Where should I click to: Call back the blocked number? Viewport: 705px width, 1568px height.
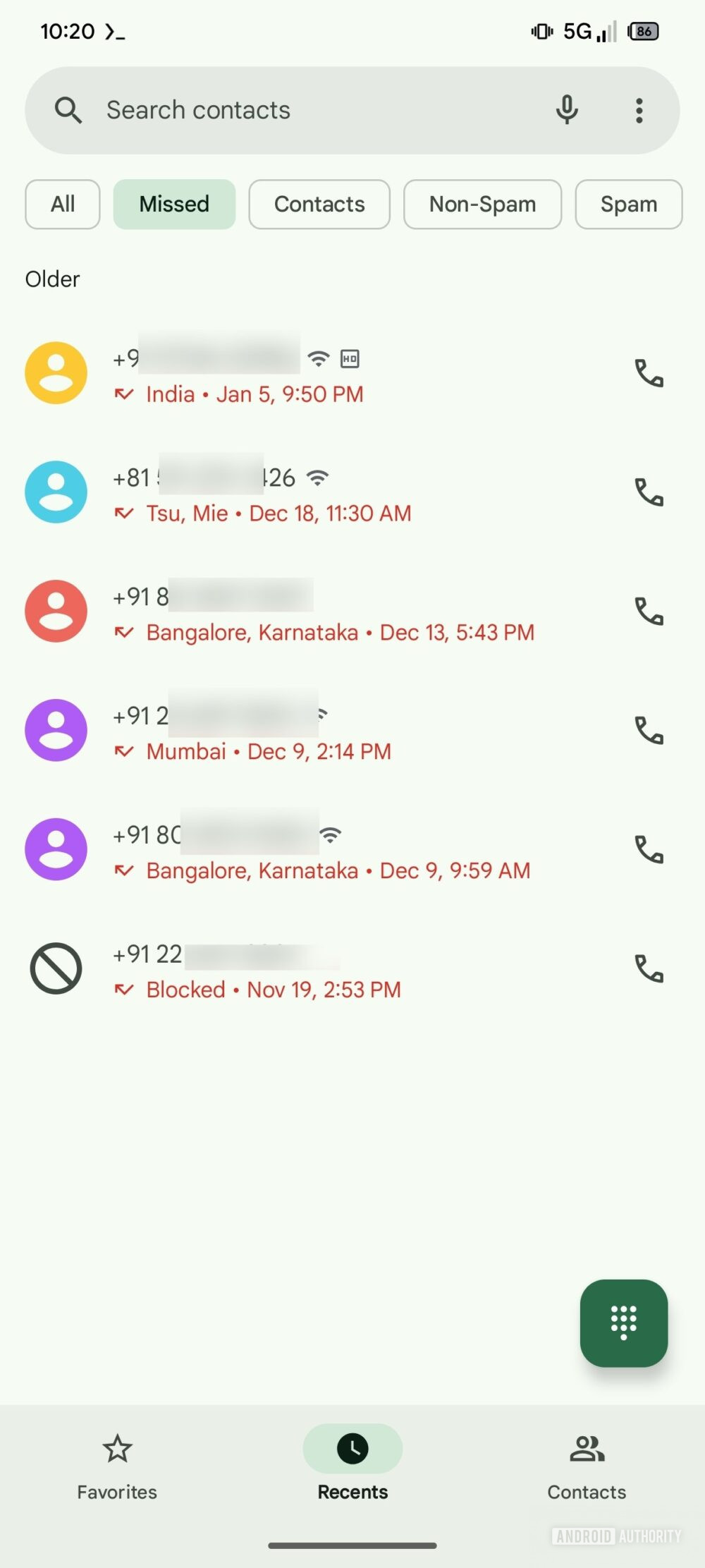[650, 968]
